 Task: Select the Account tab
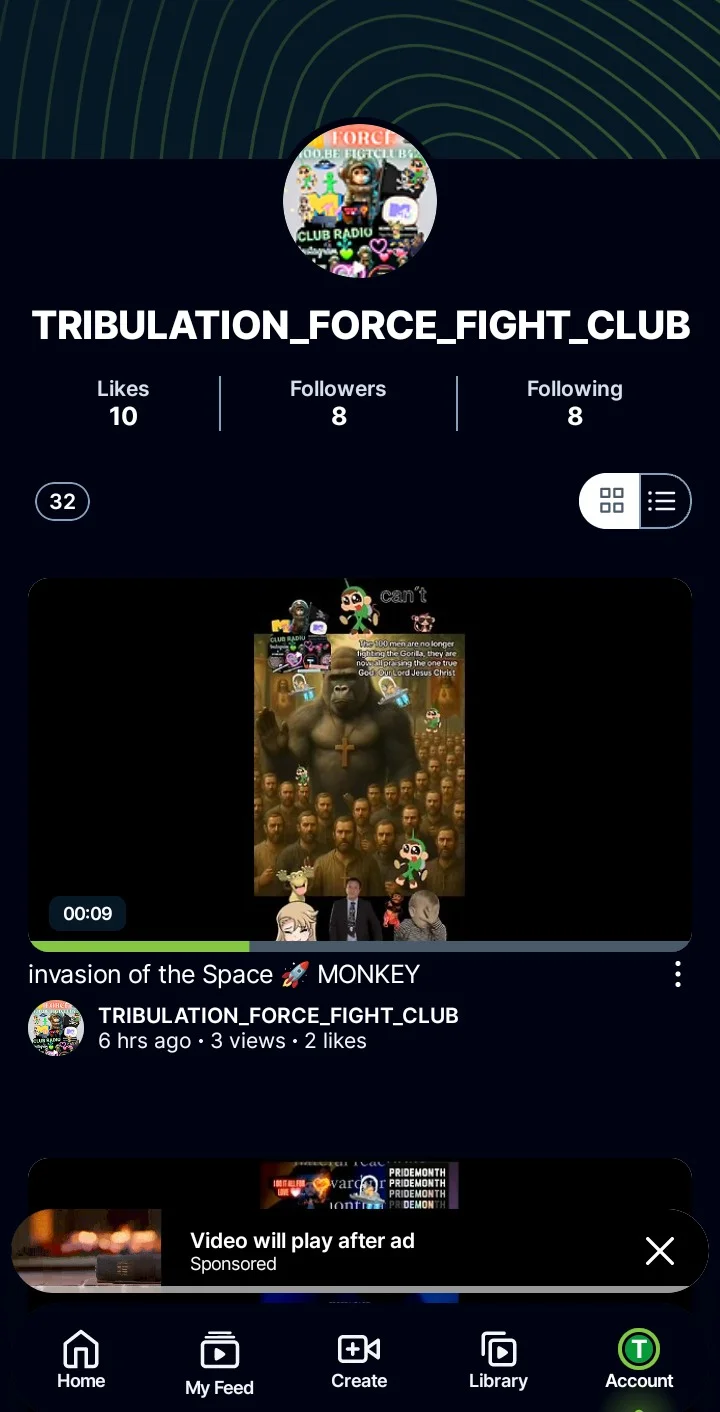pos(639,1361)
